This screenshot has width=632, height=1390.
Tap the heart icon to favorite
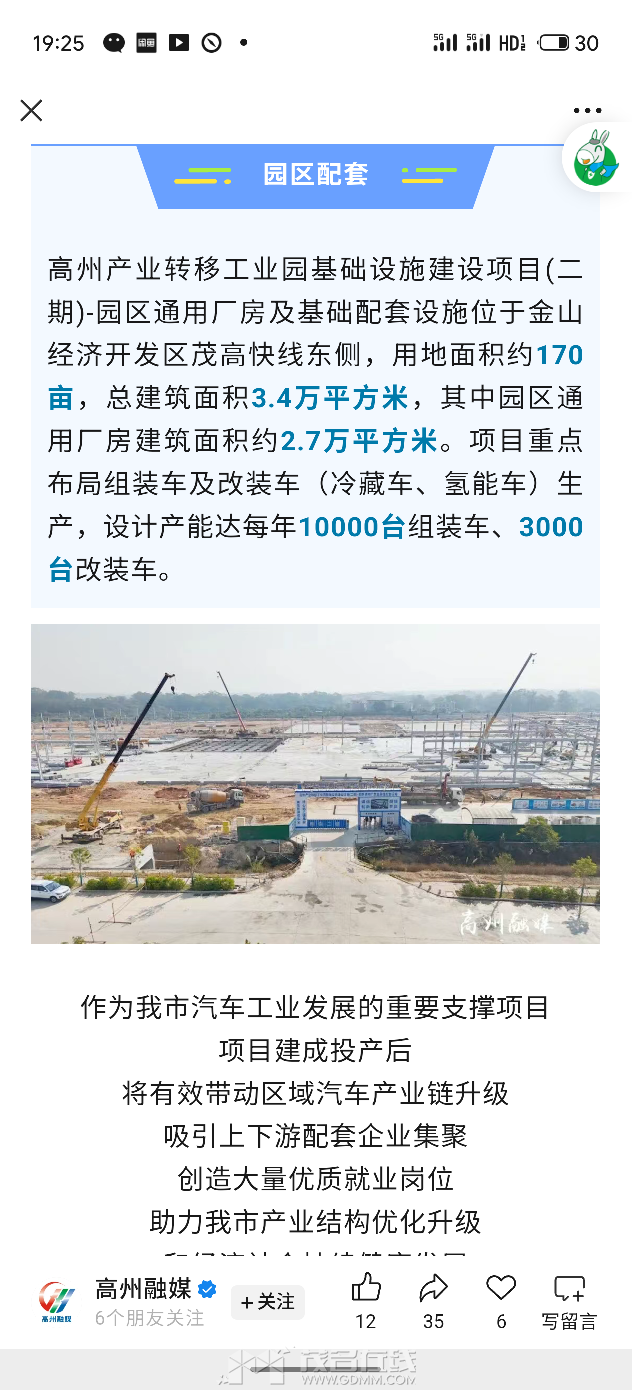pyautogui.click(x=501, y=1288)
